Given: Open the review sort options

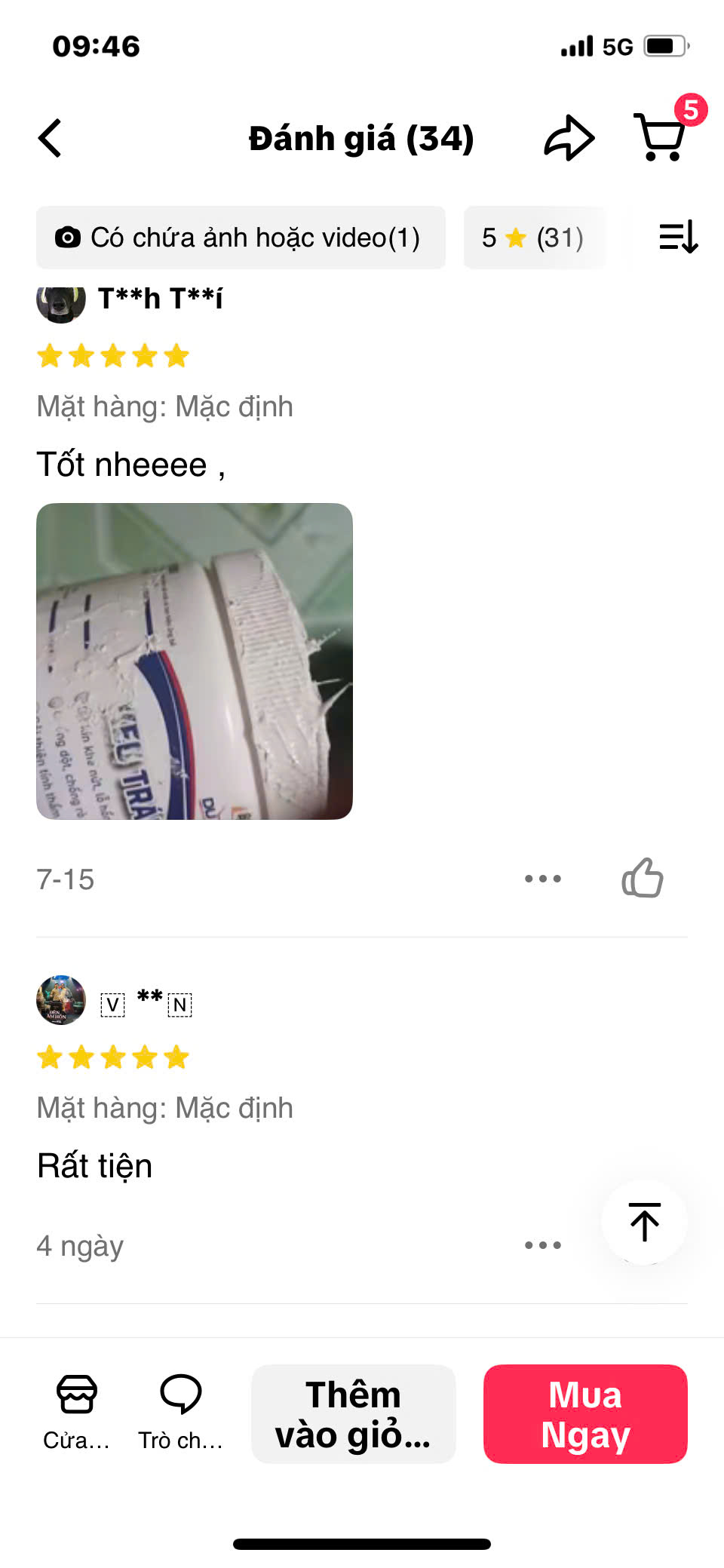Looking at the screenshot, I should tap(678, 238).
